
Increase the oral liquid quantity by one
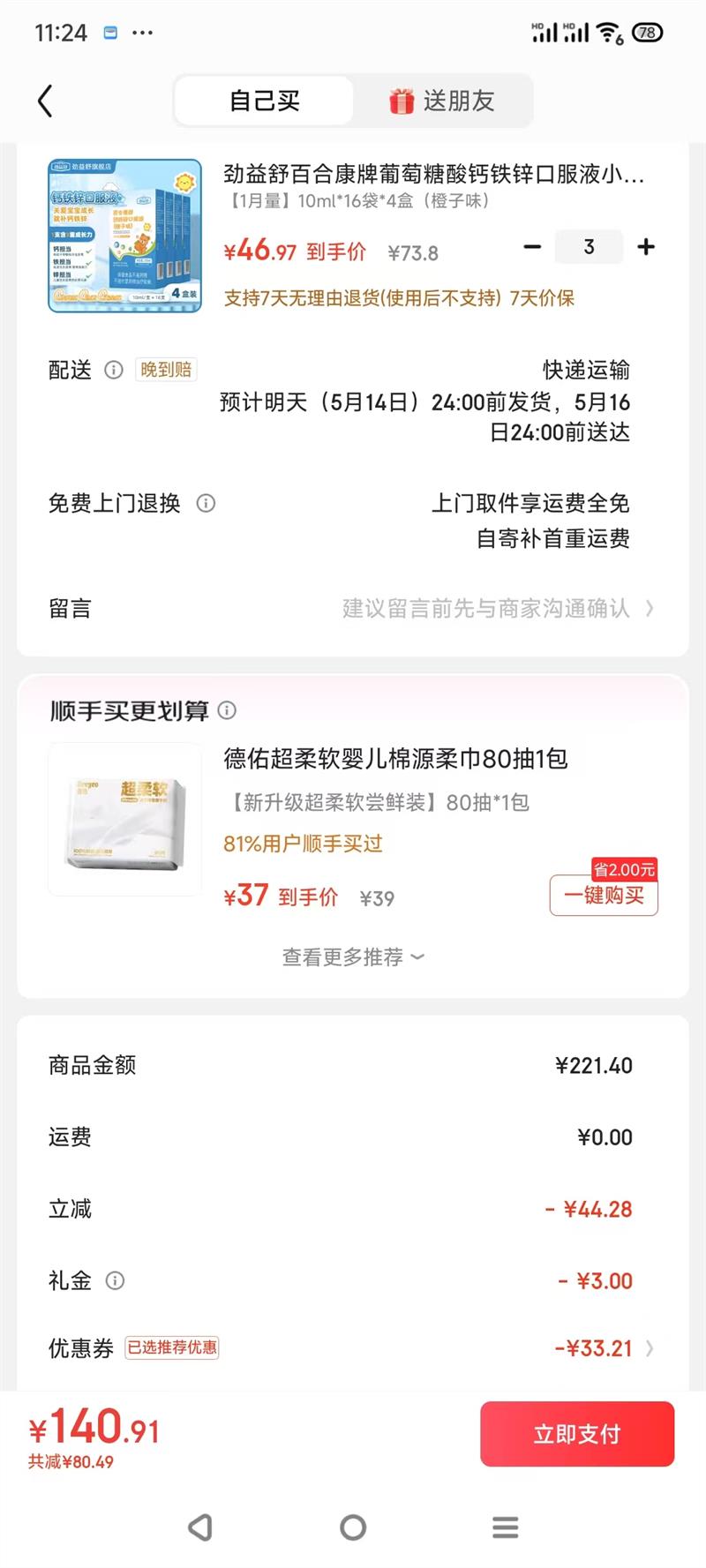(646, 247)
